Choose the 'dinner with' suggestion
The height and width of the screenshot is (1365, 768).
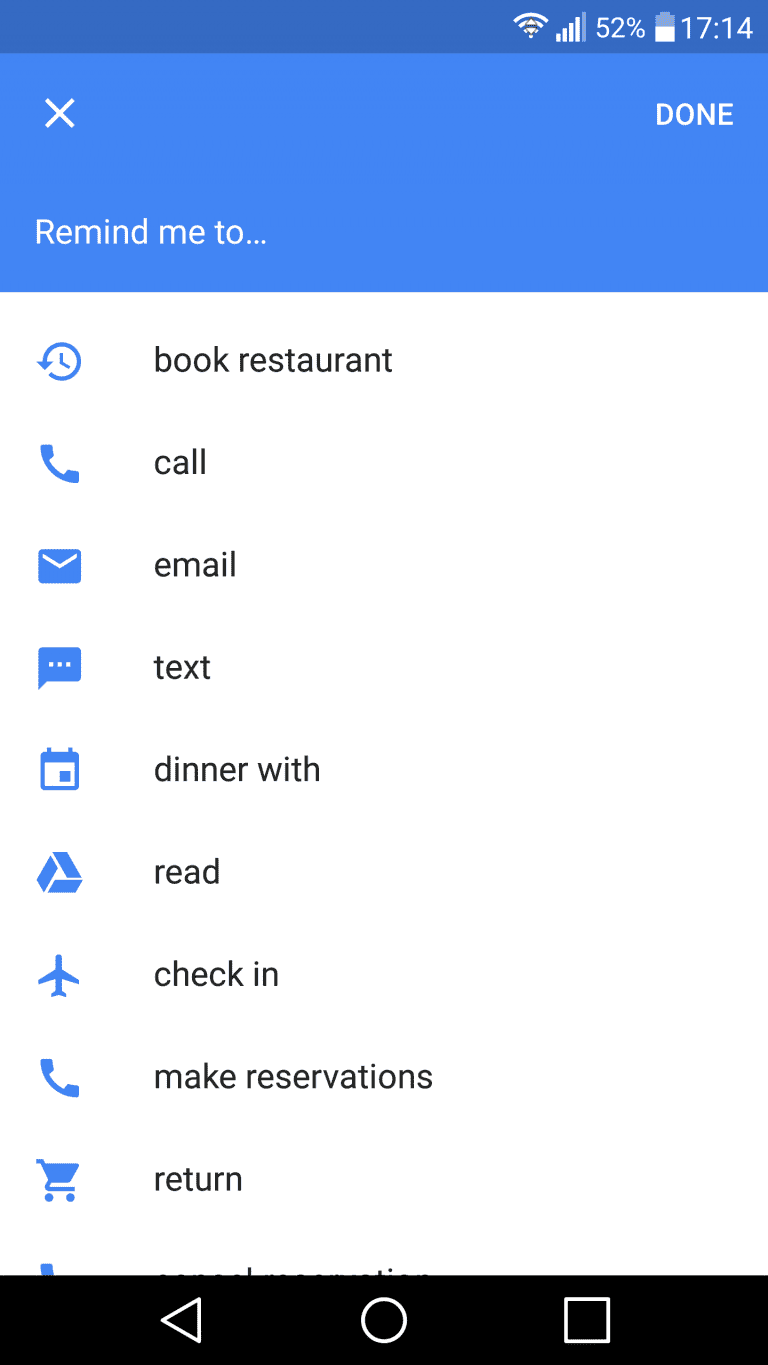[384, 770]
